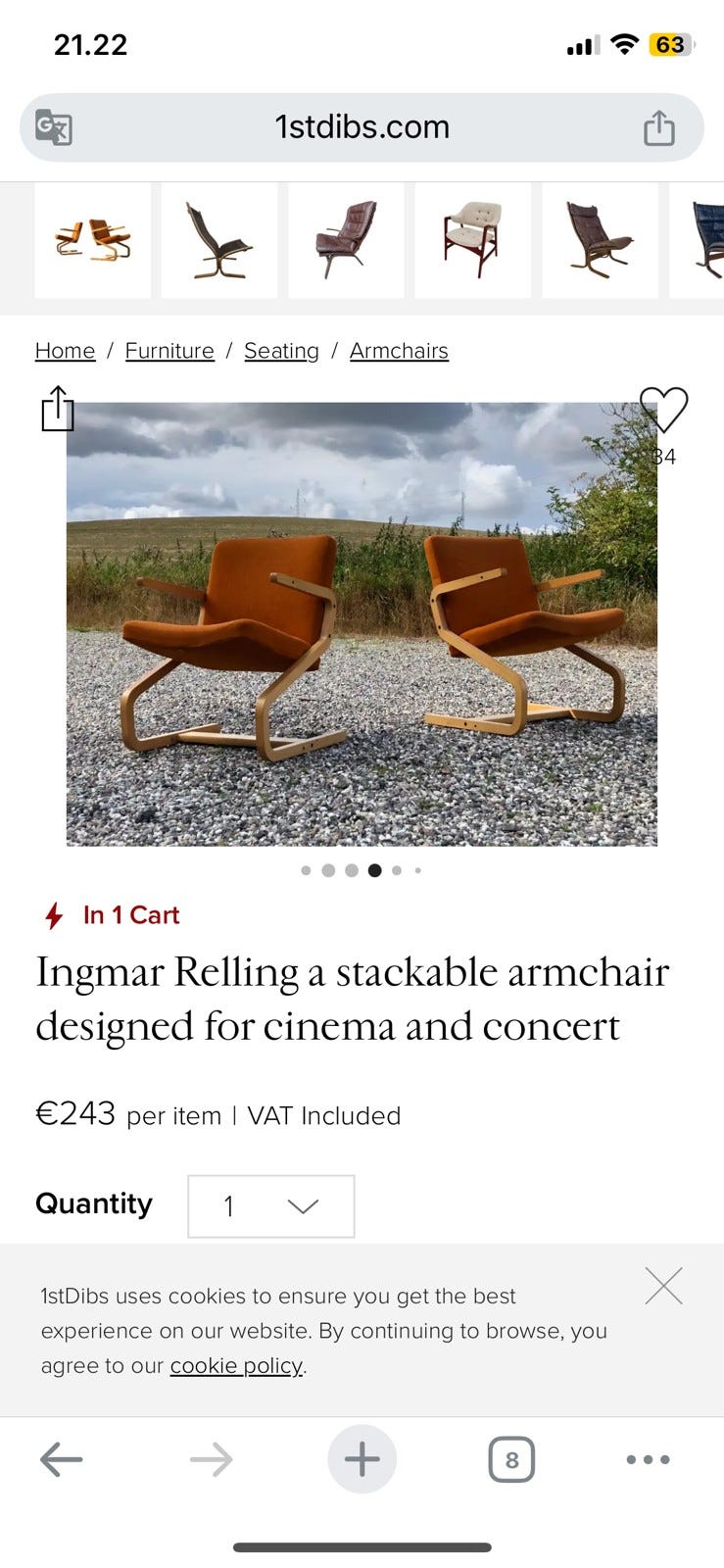Click the Home breadcrumb link
724x1568 pixels.
(65, 350)
